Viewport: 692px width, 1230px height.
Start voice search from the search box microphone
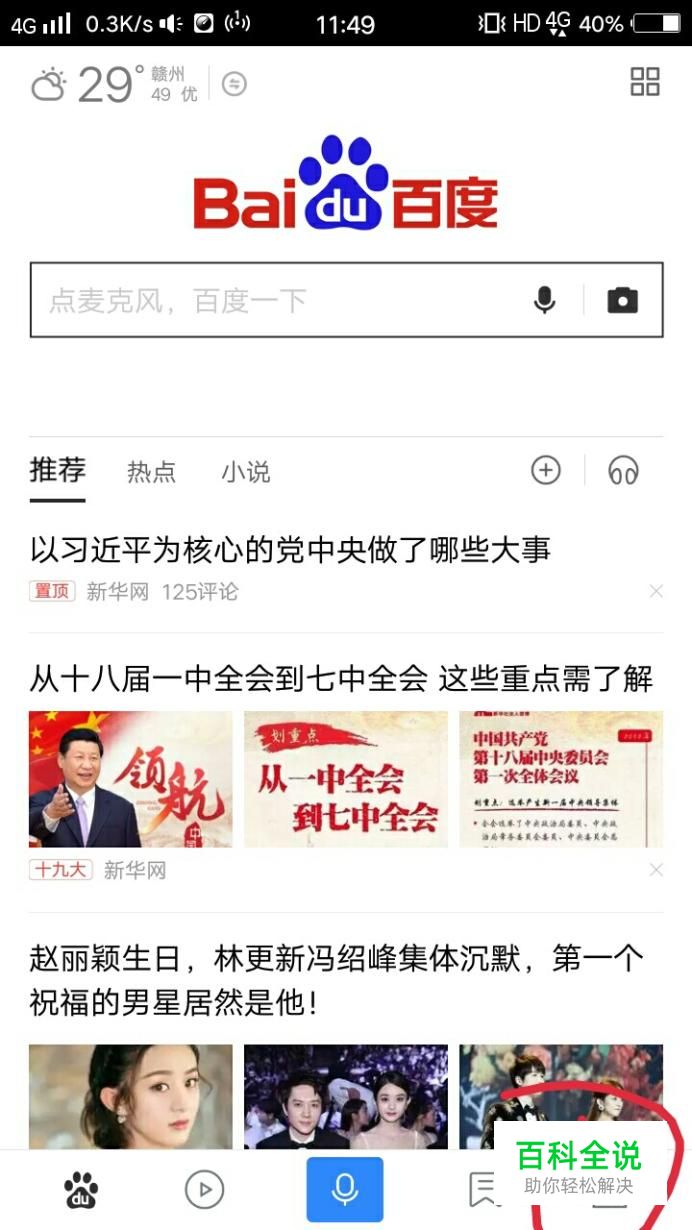pyautogui.click(x=544, y=300)
